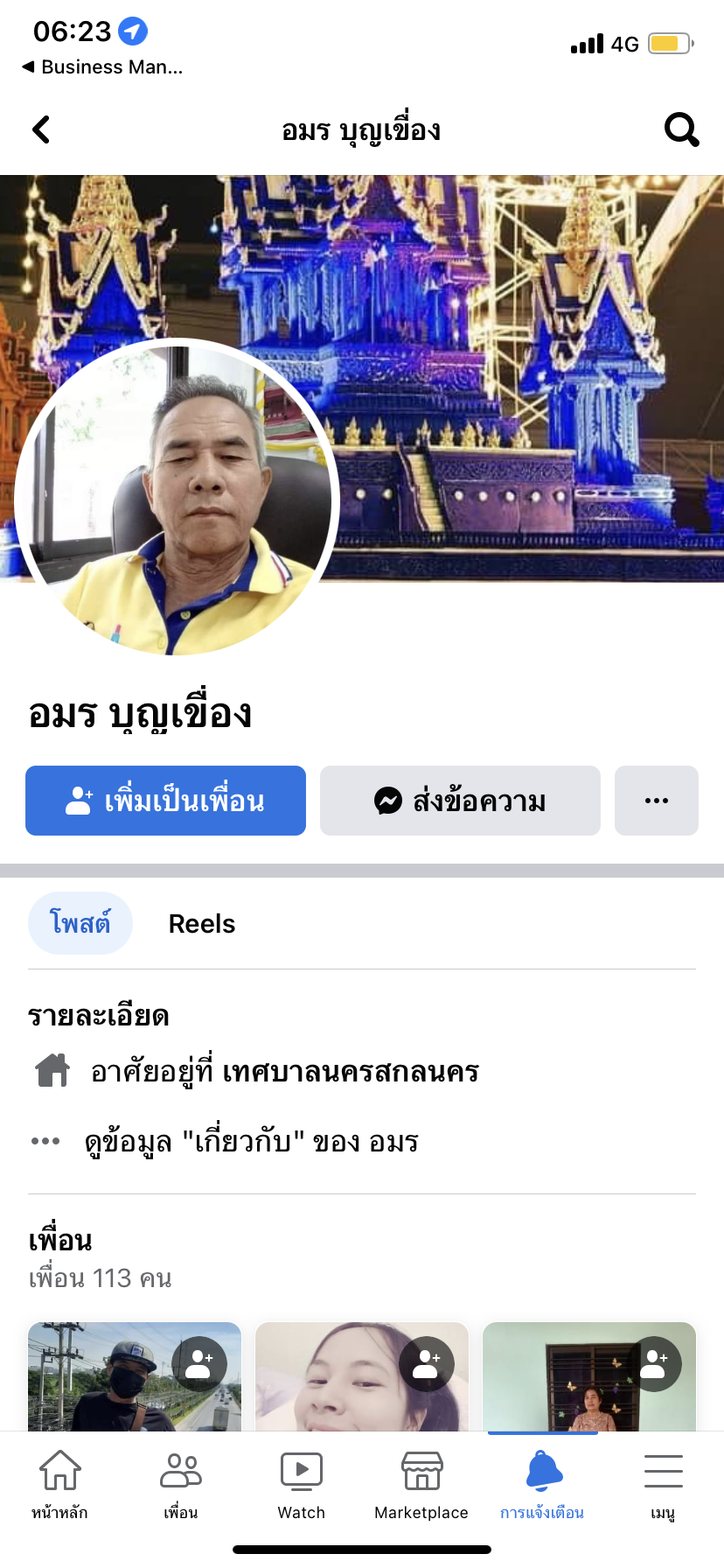Open the "เกี่ยวกับ" info of อมร
Viewport: 724px width, 1568px height.
click(251, 1142)
